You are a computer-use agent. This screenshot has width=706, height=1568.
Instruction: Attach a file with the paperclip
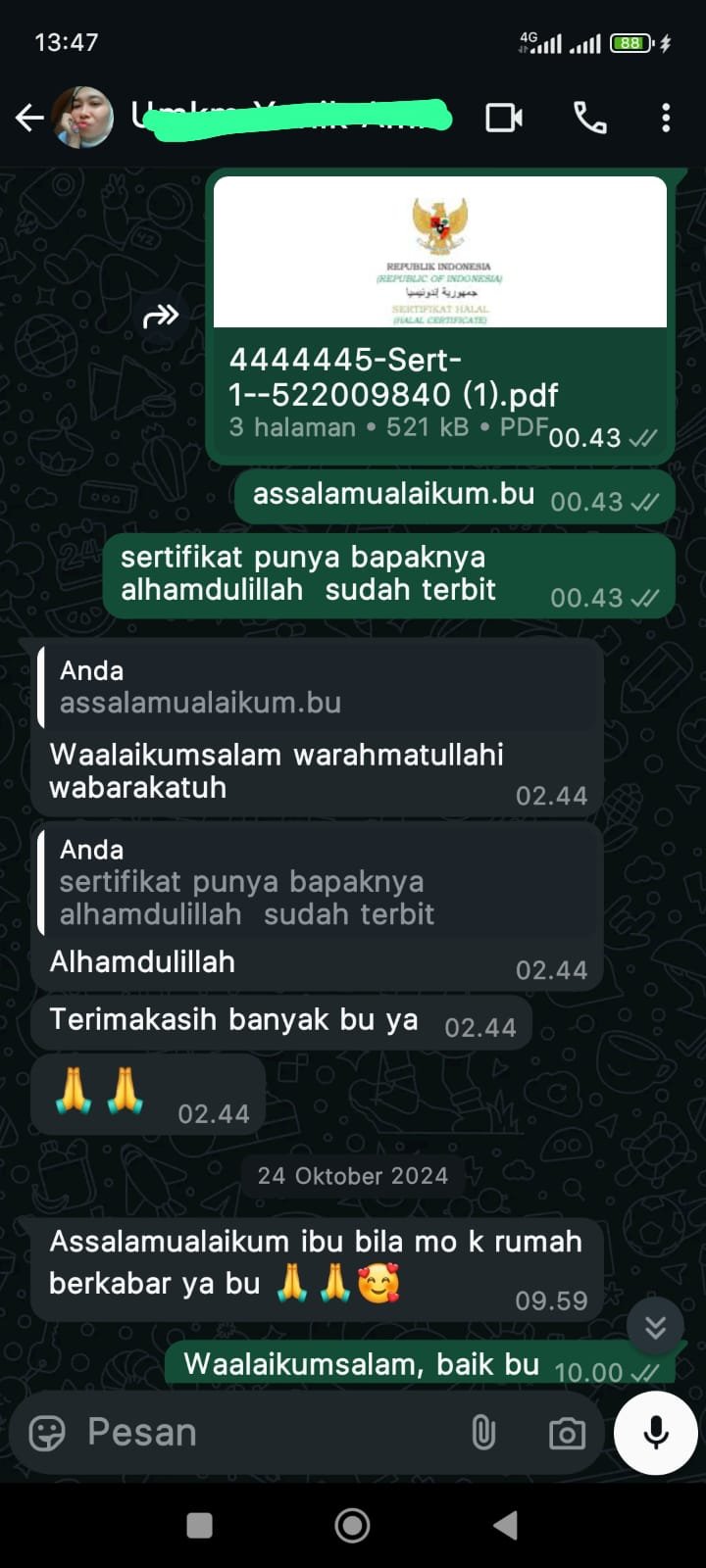(x=482, y=1433)
